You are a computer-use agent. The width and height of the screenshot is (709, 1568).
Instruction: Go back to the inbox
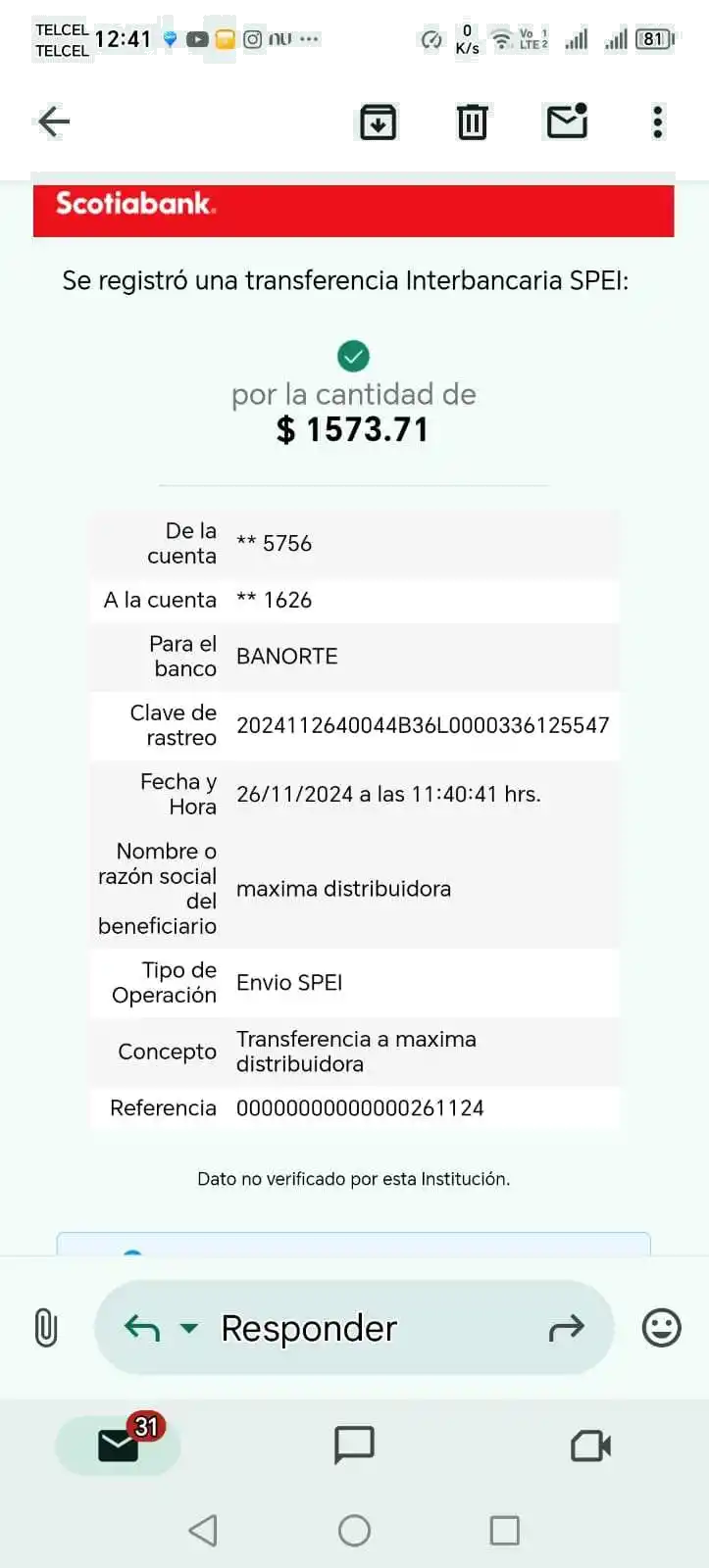52,122
